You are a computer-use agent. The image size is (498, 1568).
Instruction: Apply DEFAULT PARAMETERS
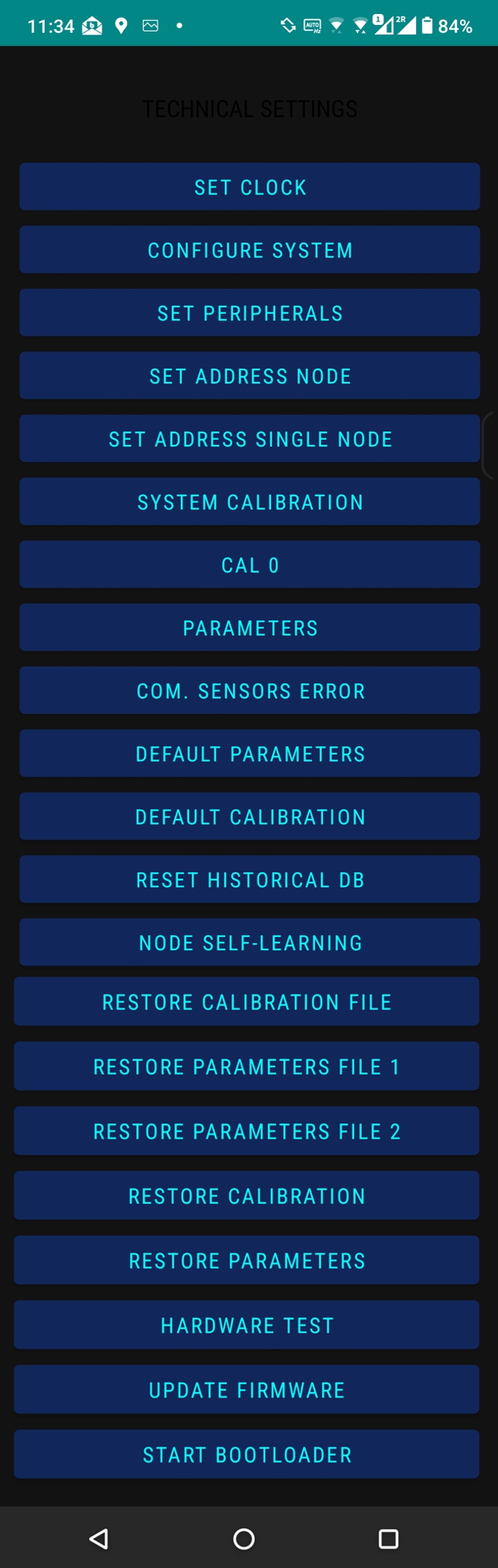(250, 754)
